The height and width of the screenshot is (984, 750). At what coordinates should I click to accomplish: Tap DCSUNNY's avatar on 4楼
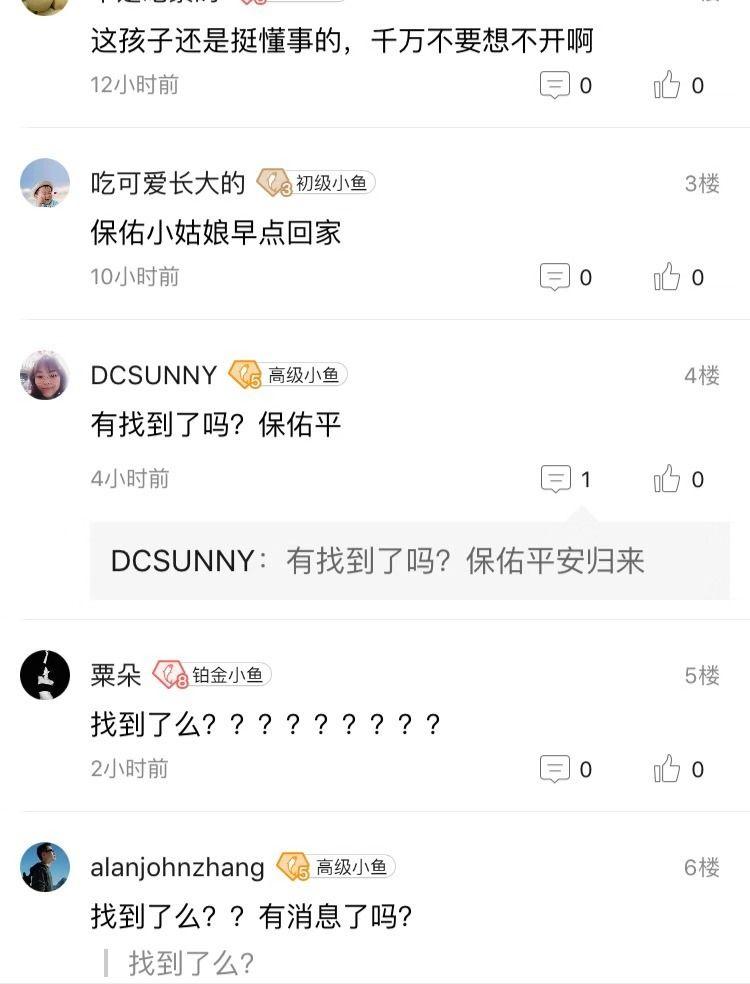click(45, 375)
